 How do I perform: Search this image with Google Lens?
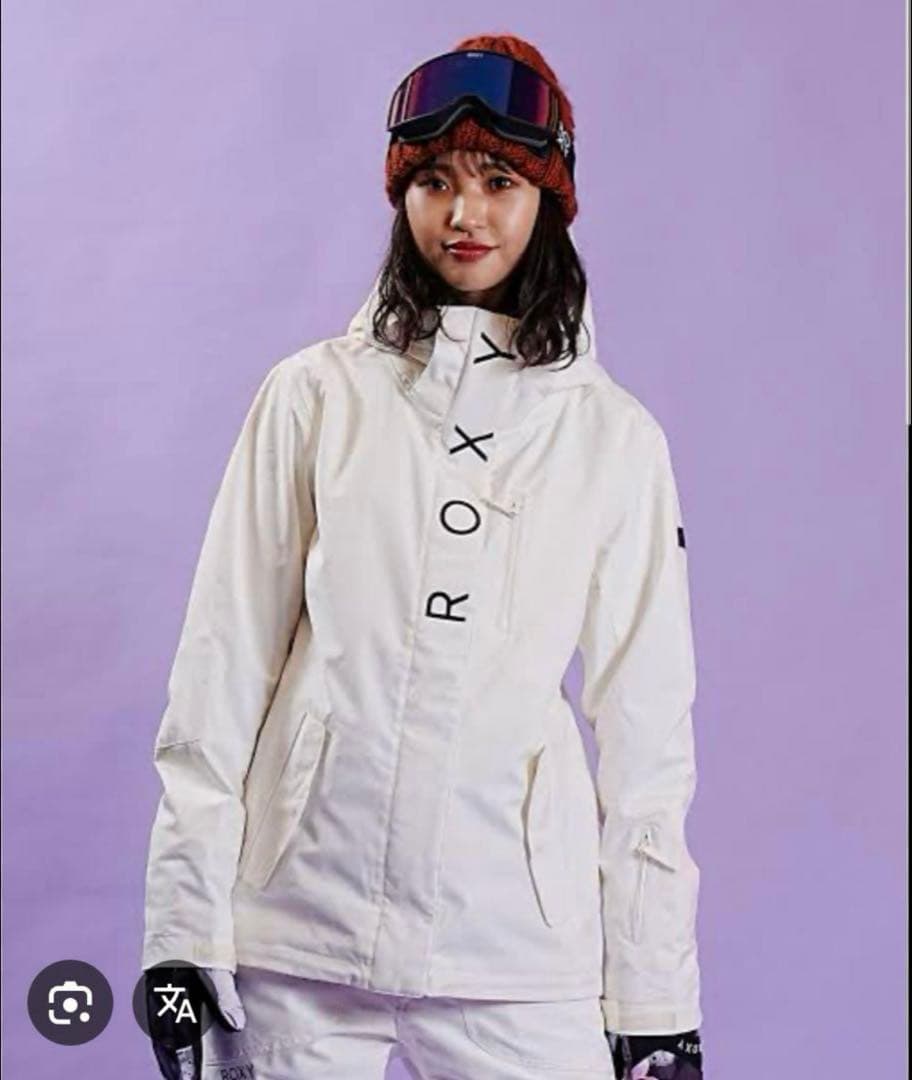(x=70, y=1003)
